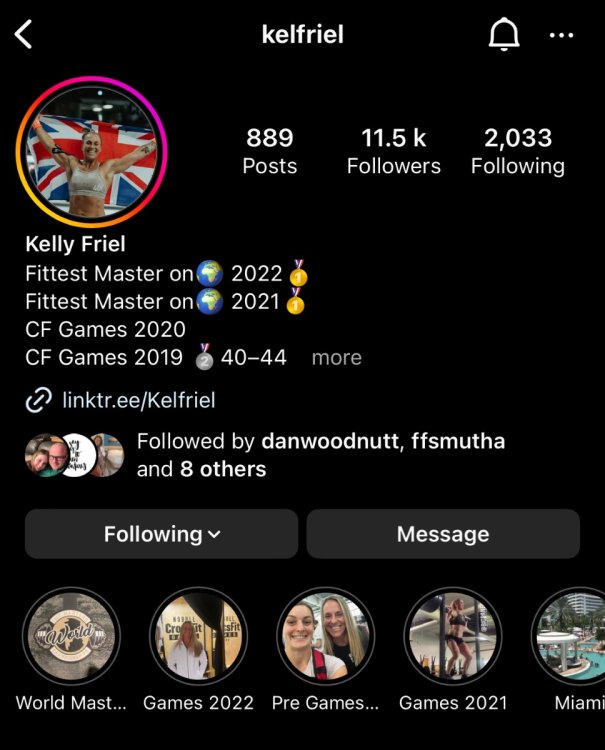Open the notifications bell for kelfriel
This screenshot has height=750, width=605.
click(504, 35)
